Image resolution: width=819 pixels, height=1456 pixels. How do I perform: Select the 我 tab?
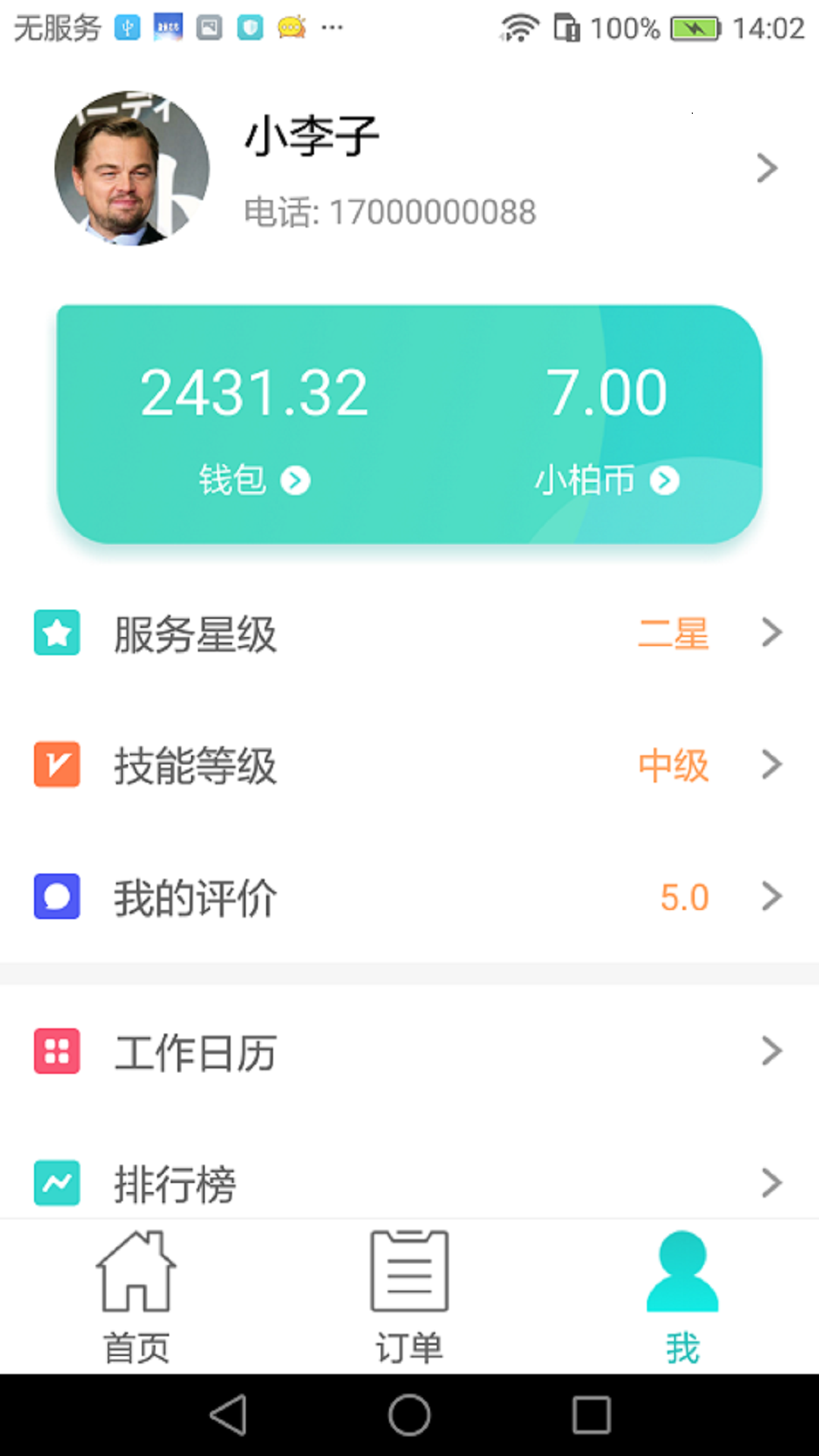tap(682, 1297)
